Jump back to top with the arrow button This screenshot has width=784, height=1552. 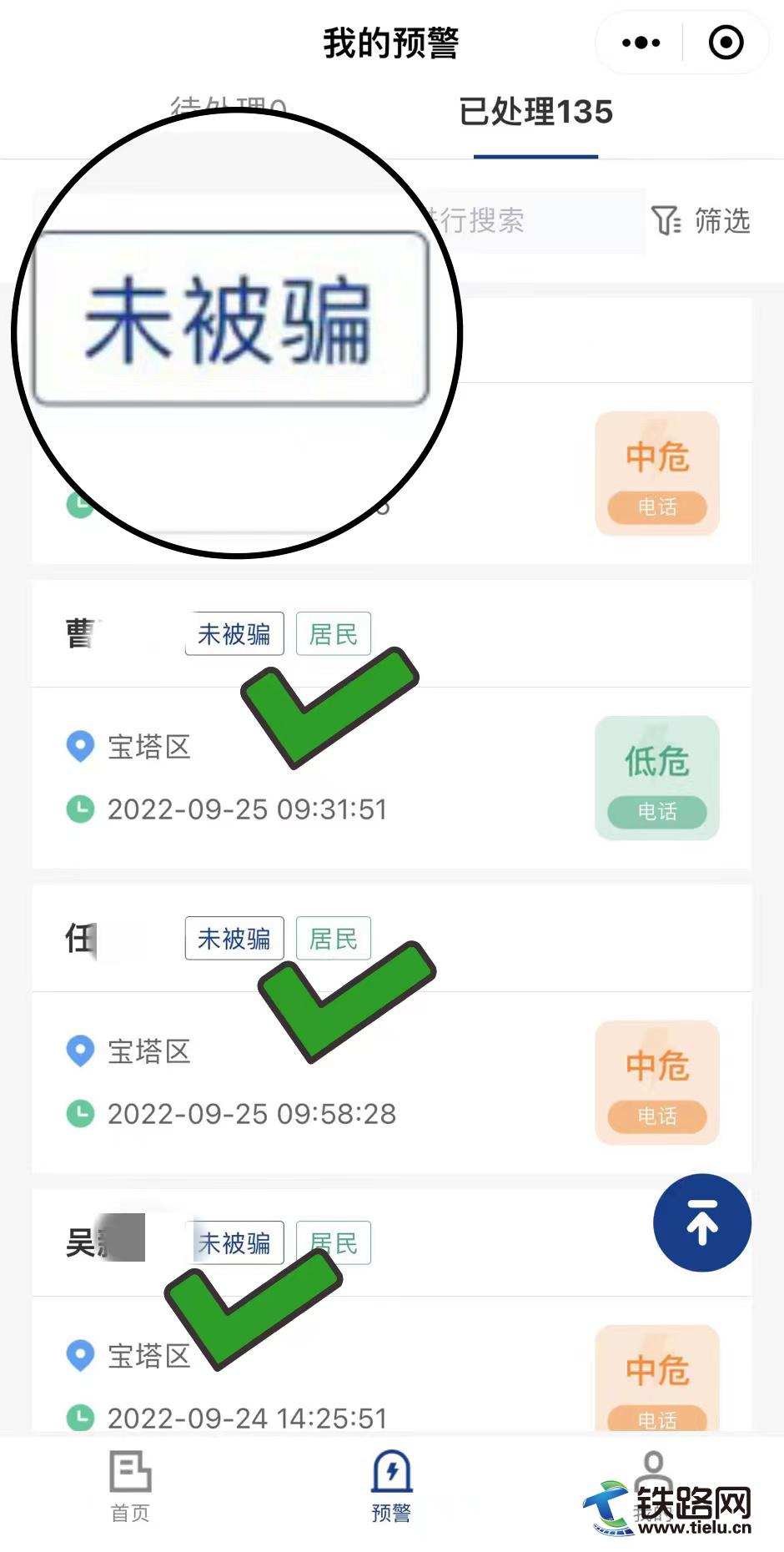(x=702, y=1222)
